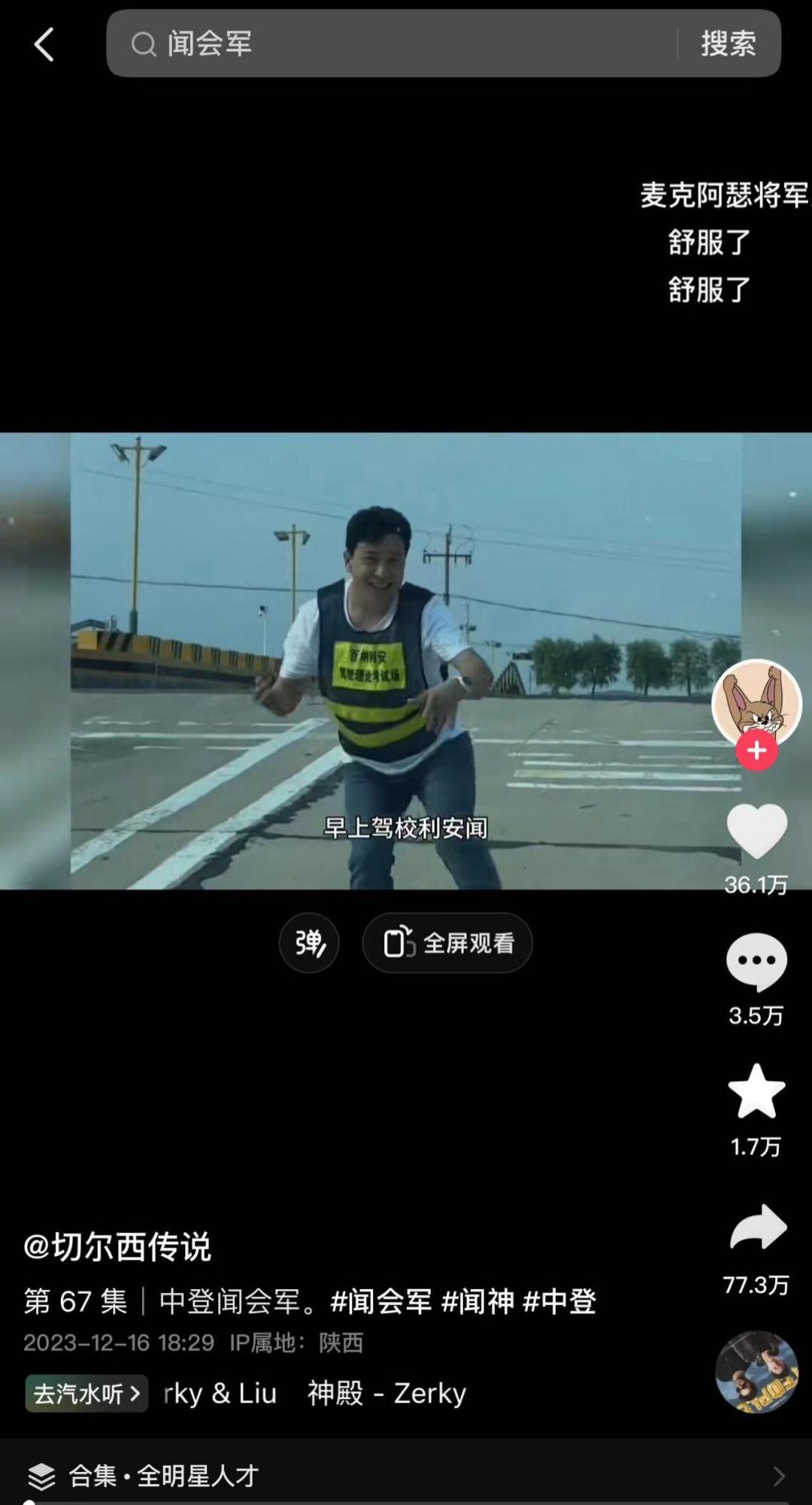Open the #中登 hashtag
The image size is (812, 1505).
559,1302
